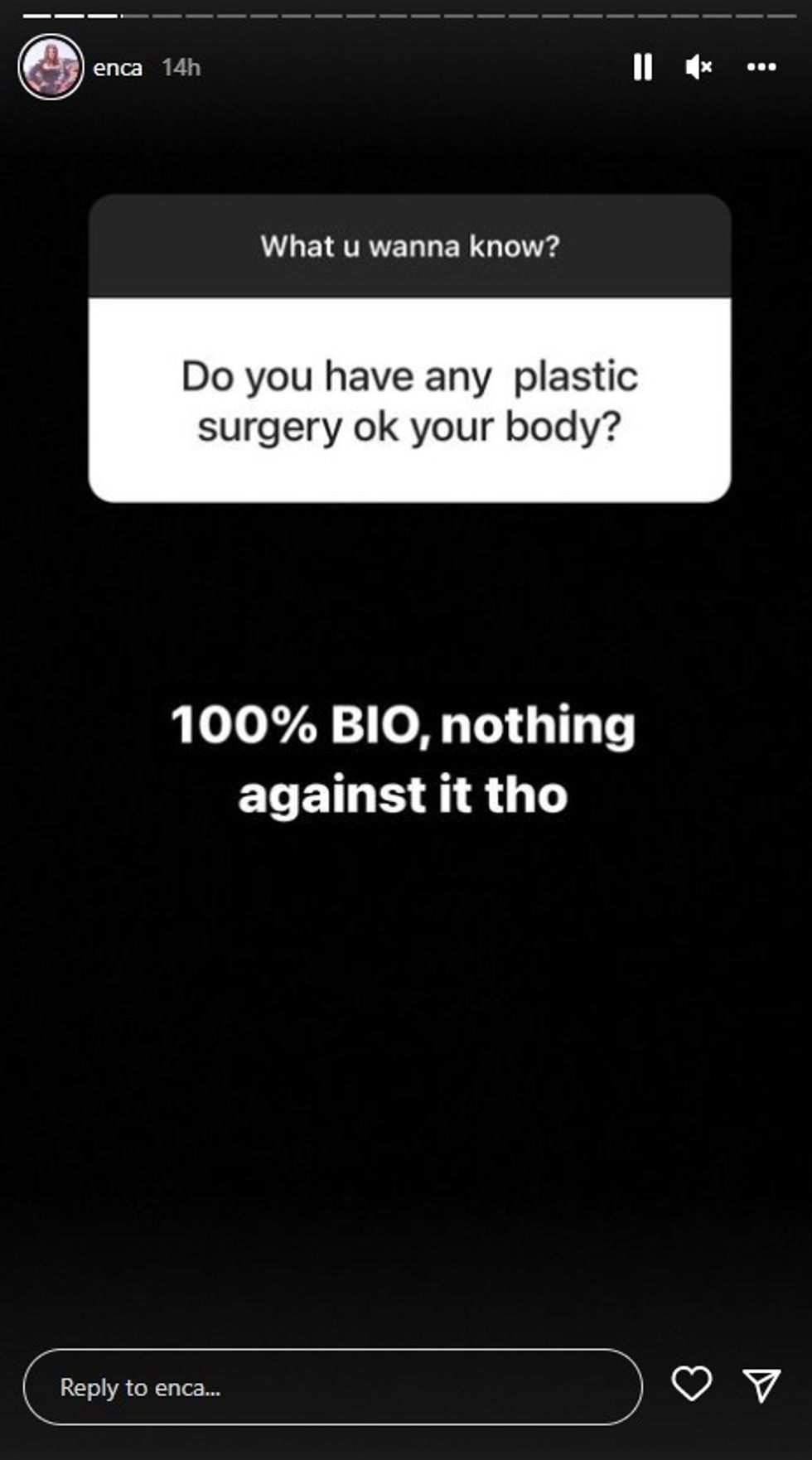Image resolution: width=812 pixels, height=1460 pixels.
Task: Like this story with the heart
Action: (691, 1384)
